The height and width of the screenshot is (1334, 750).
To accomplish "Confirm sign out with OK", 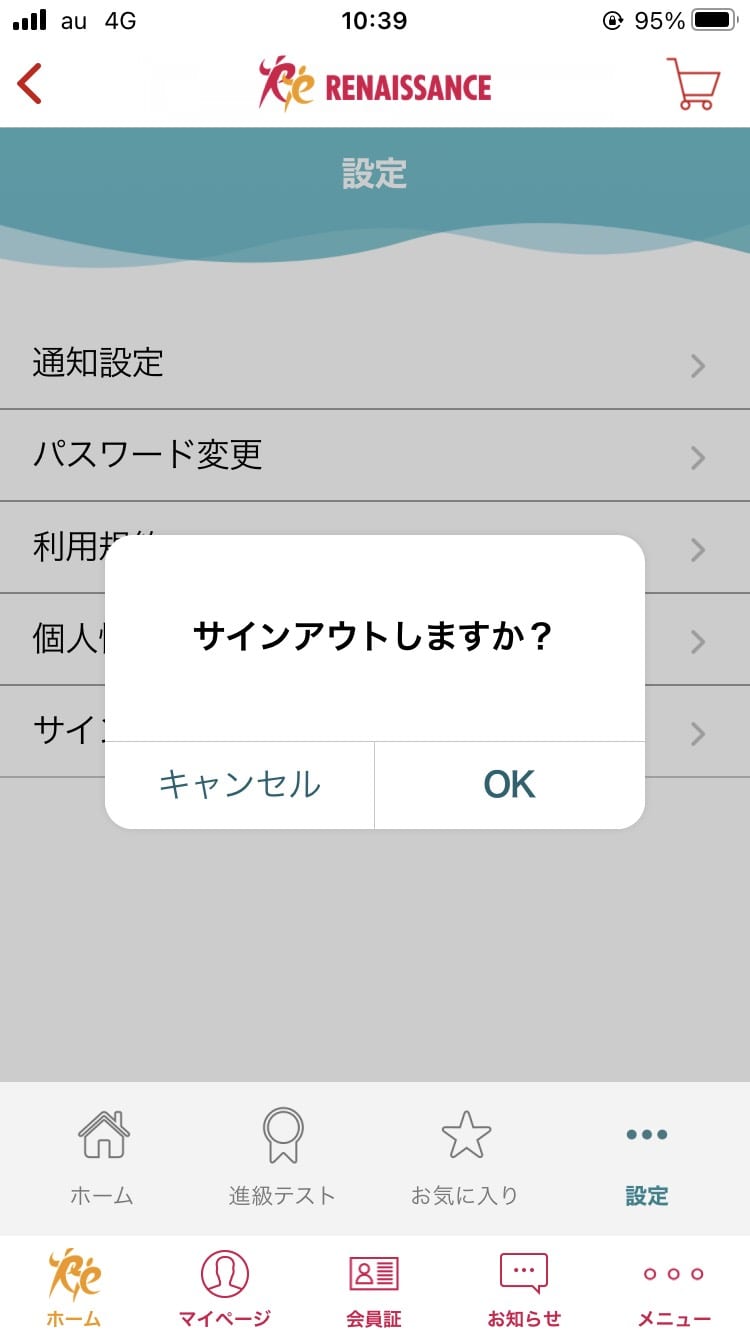I will [510, 785].
